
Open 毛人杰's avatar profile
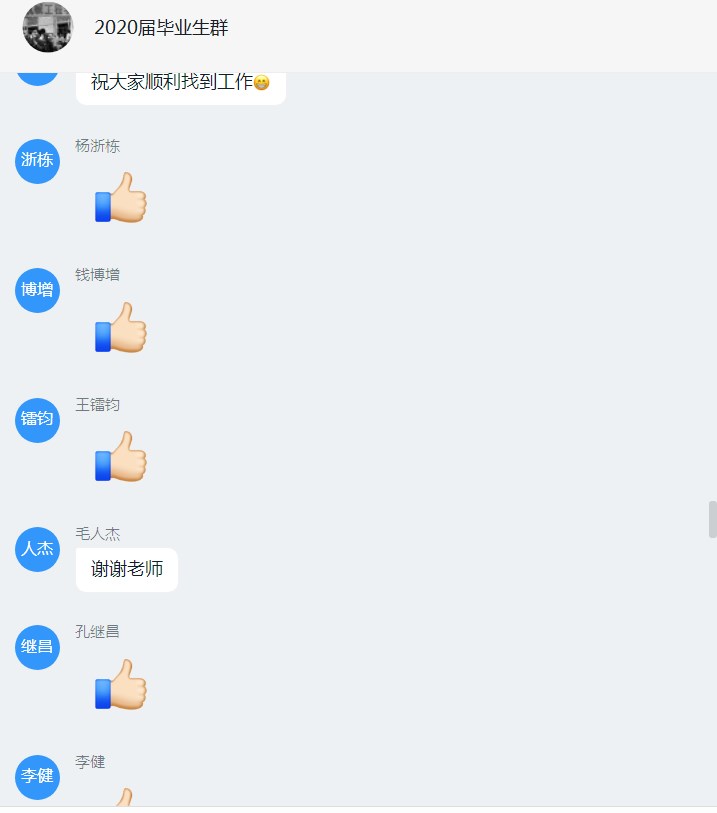[x=37, y=549]
